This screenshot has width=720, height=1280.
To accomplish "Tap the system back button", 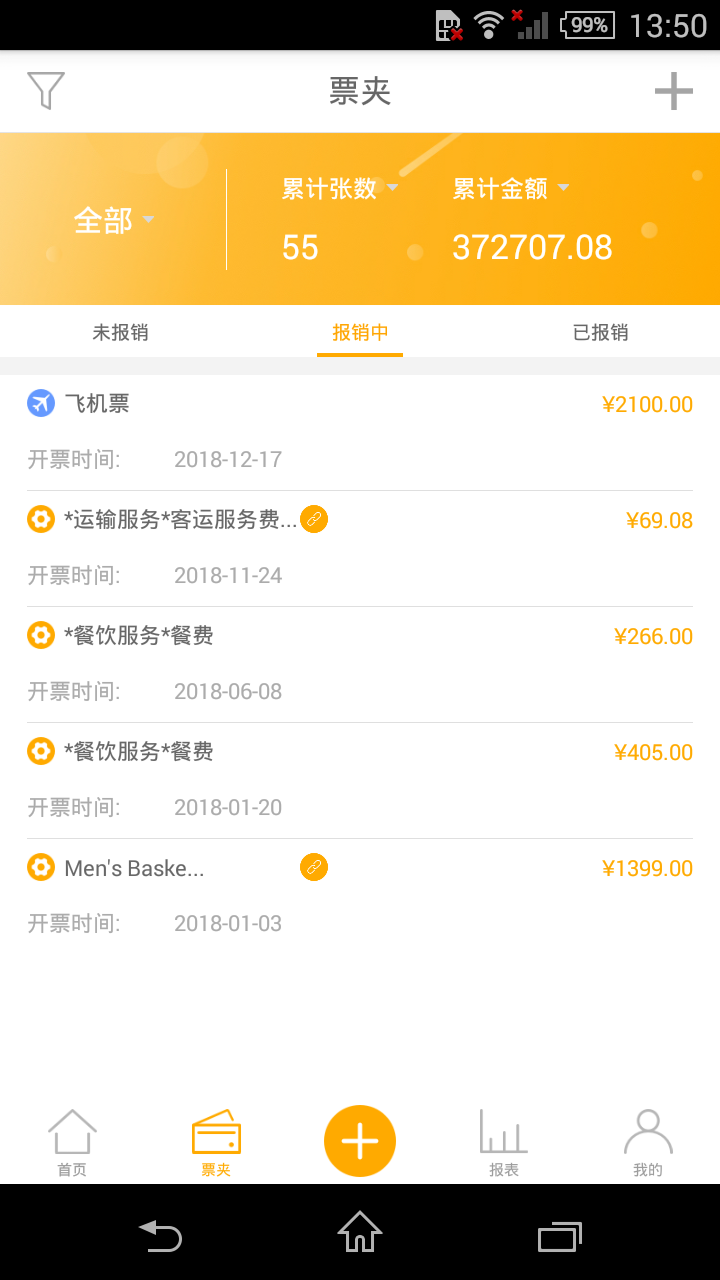I will click(x=160, y=1234).
